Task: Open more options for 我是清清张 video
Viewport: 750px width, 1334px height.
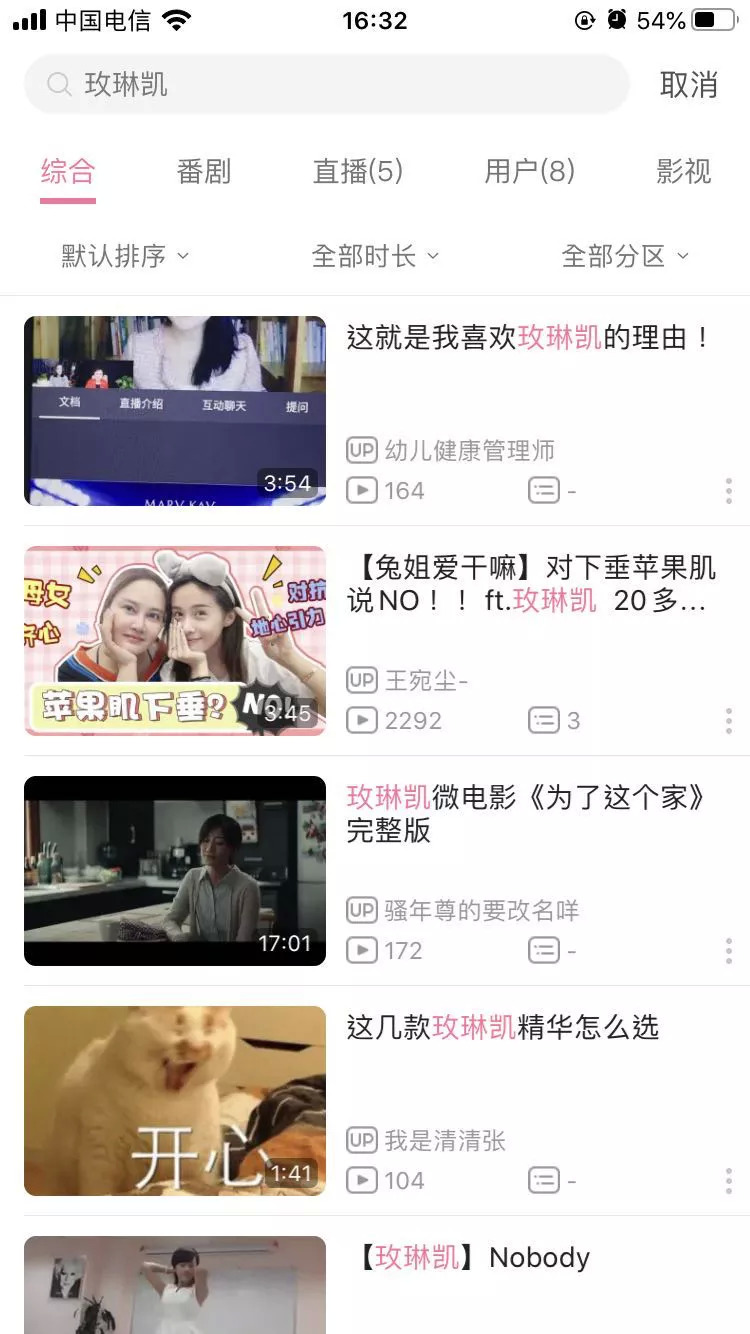Action: click(x=728, y=1181)
